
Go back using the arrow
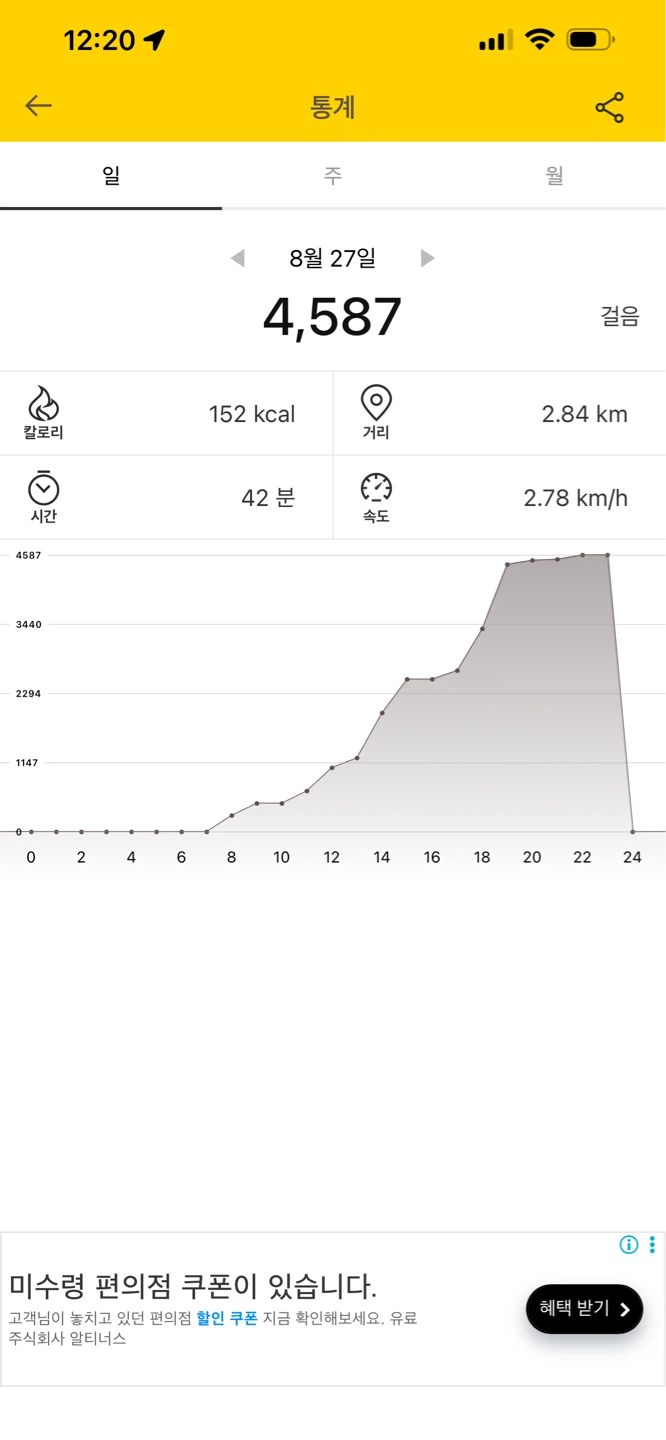(38, 106)
